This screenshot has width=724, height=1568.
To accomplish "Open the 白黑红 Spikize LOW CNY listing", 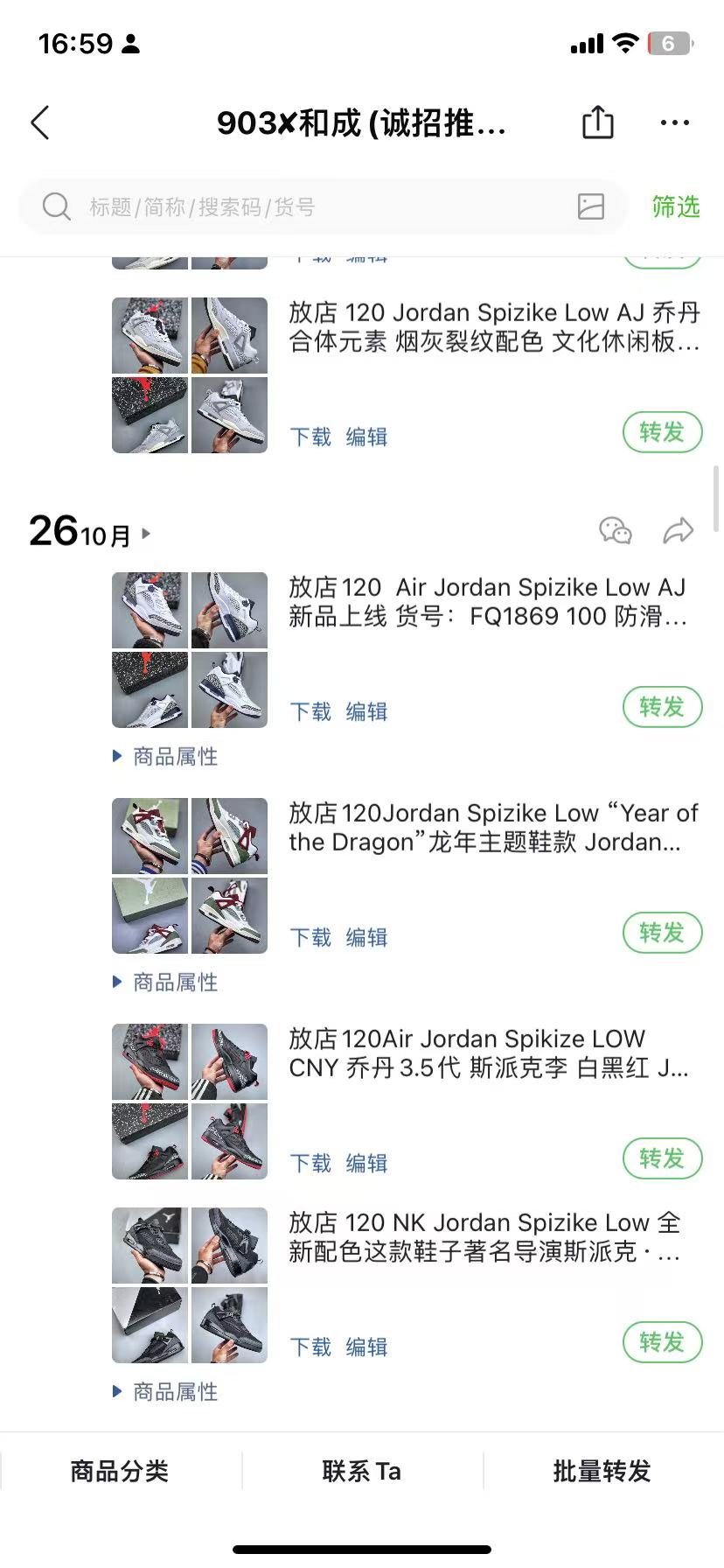I will (489, 1053).
